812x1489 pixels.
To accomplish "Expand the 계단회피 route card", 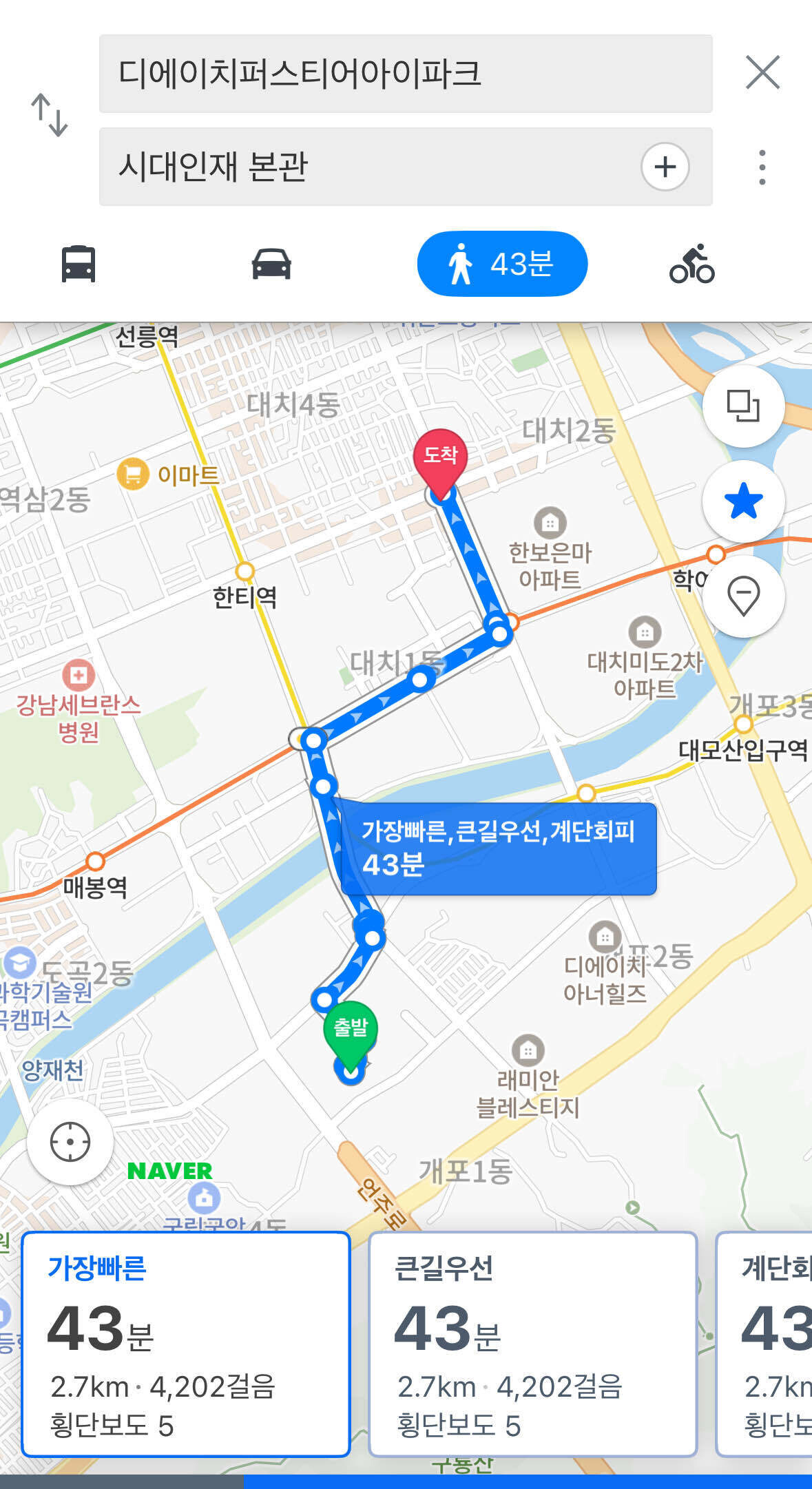I will click(771, 1343).
